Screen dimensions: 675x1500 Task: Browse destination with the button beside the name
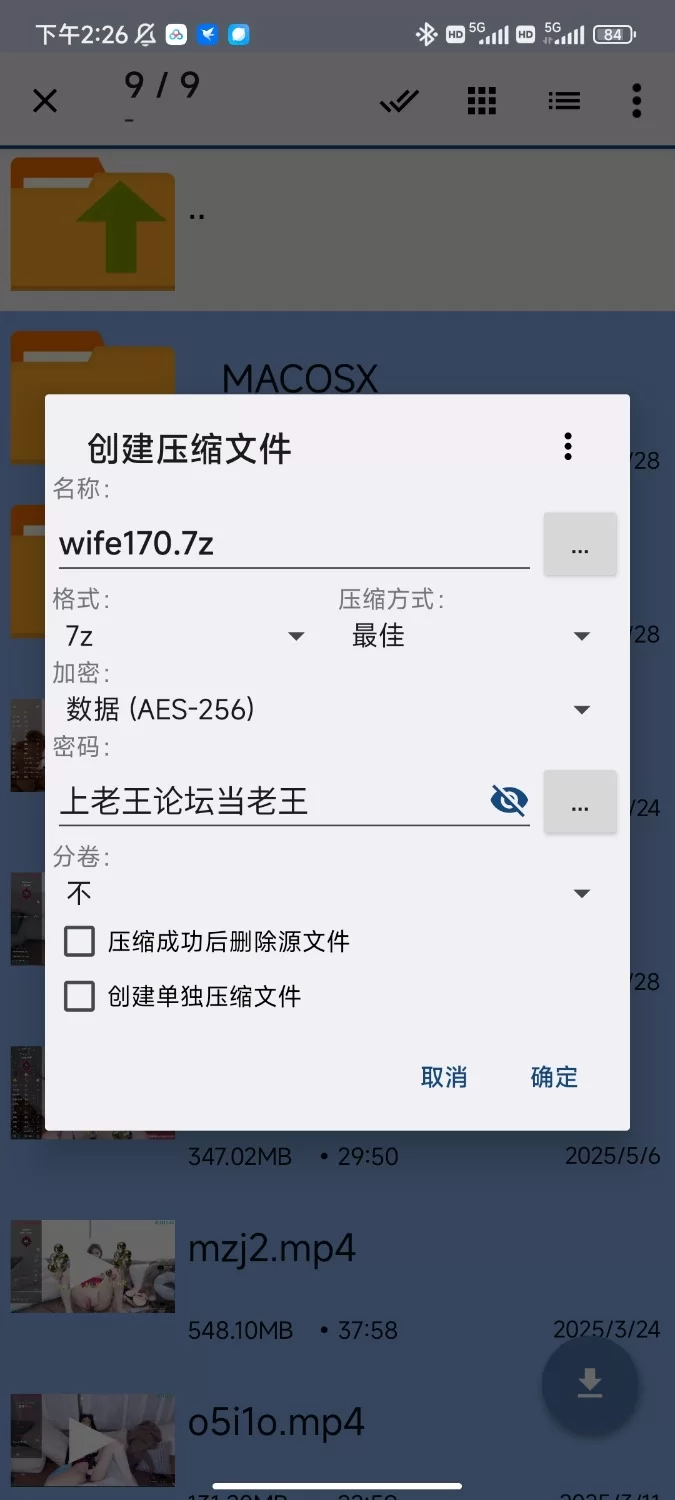click(580, 545)
